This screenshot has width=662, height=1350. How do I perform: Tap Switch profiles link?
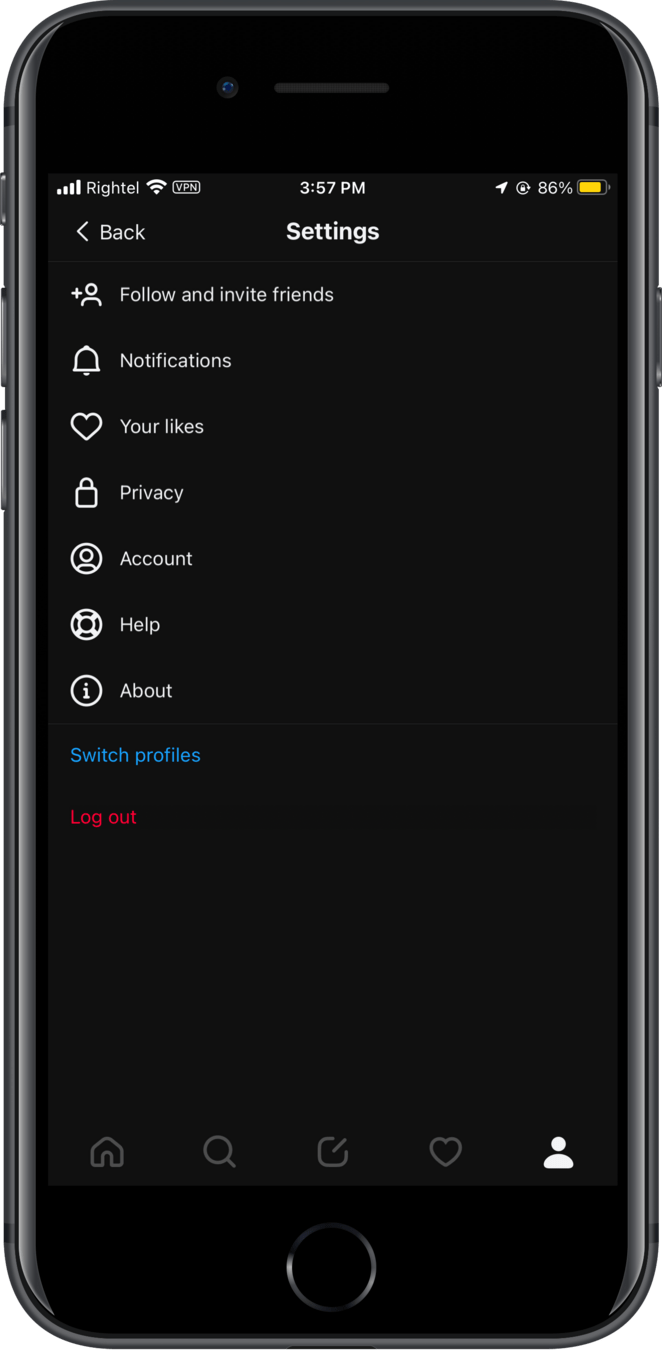135,756
